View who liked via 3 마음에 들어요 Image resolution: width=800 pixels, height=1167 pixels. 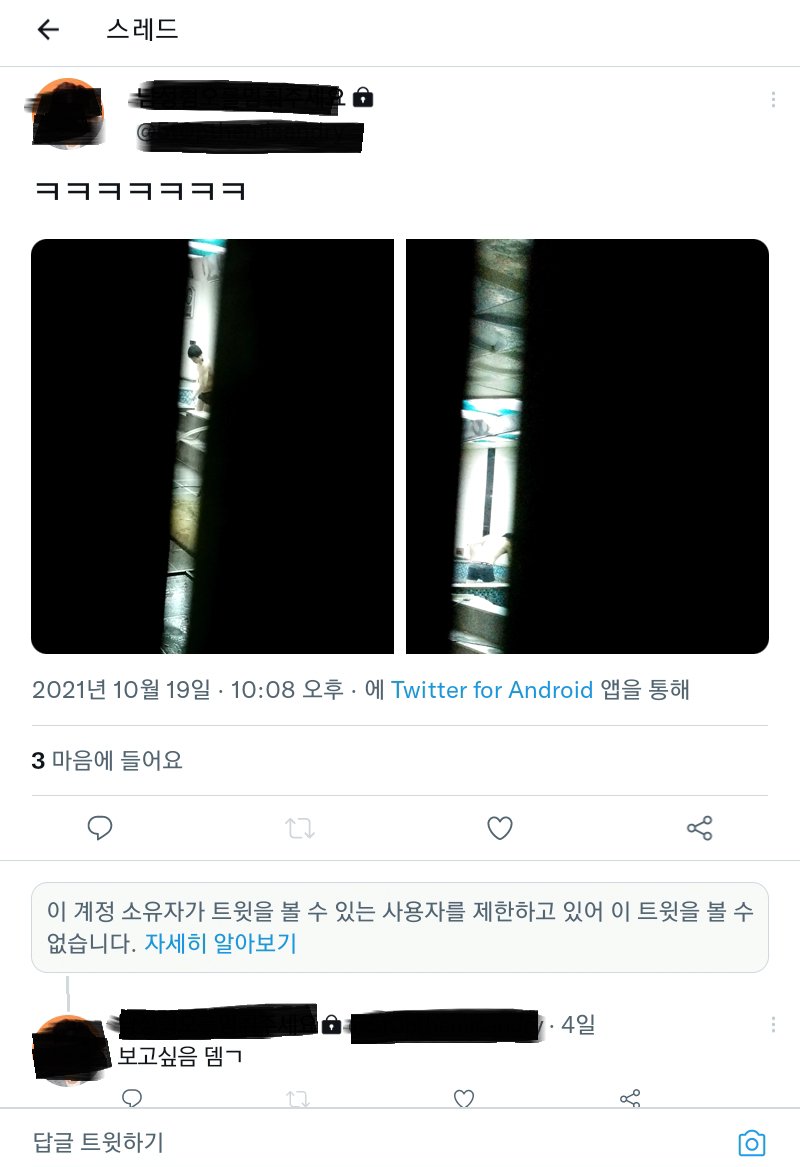pyautogui.click(x=108, y=761)
